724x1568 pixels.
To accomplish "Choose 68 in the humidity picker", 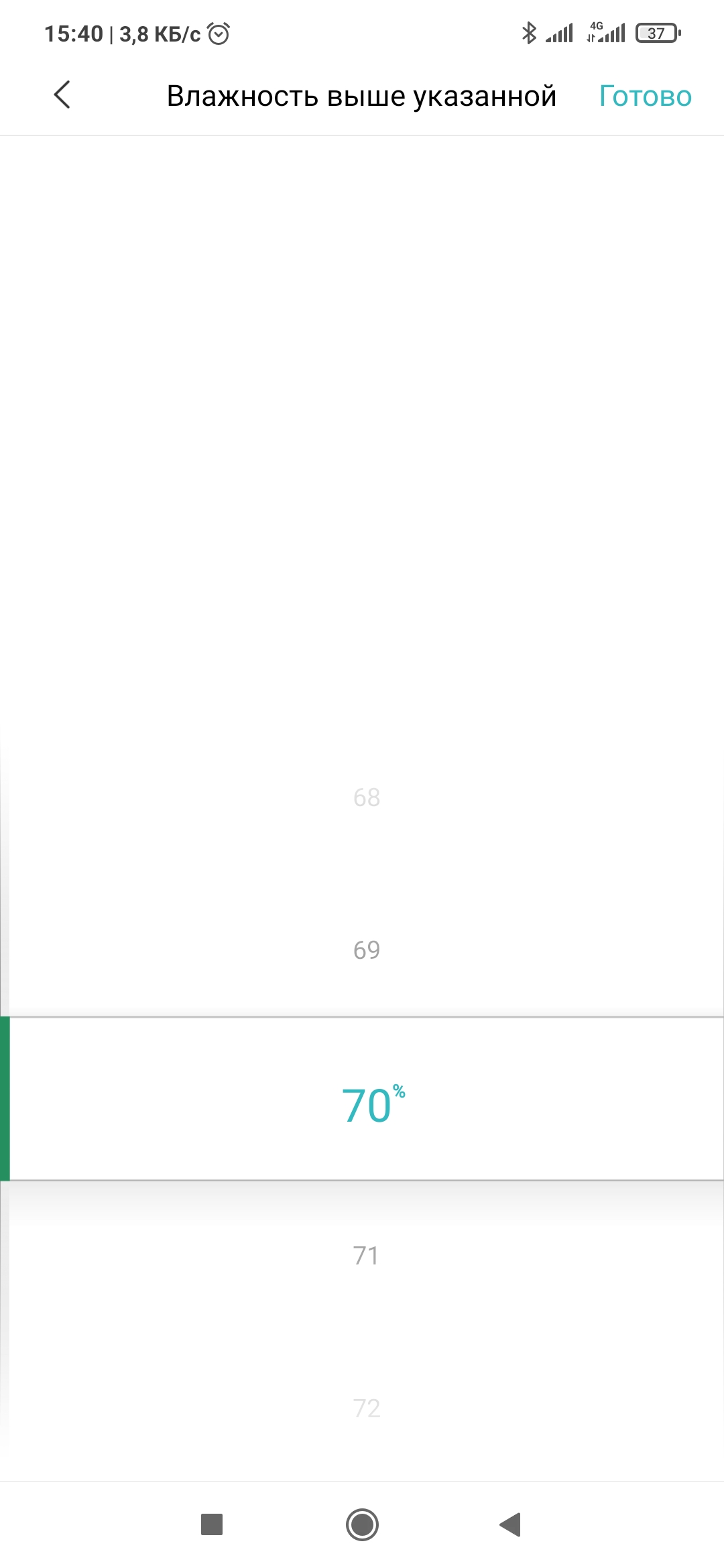I will click(367, 797).
